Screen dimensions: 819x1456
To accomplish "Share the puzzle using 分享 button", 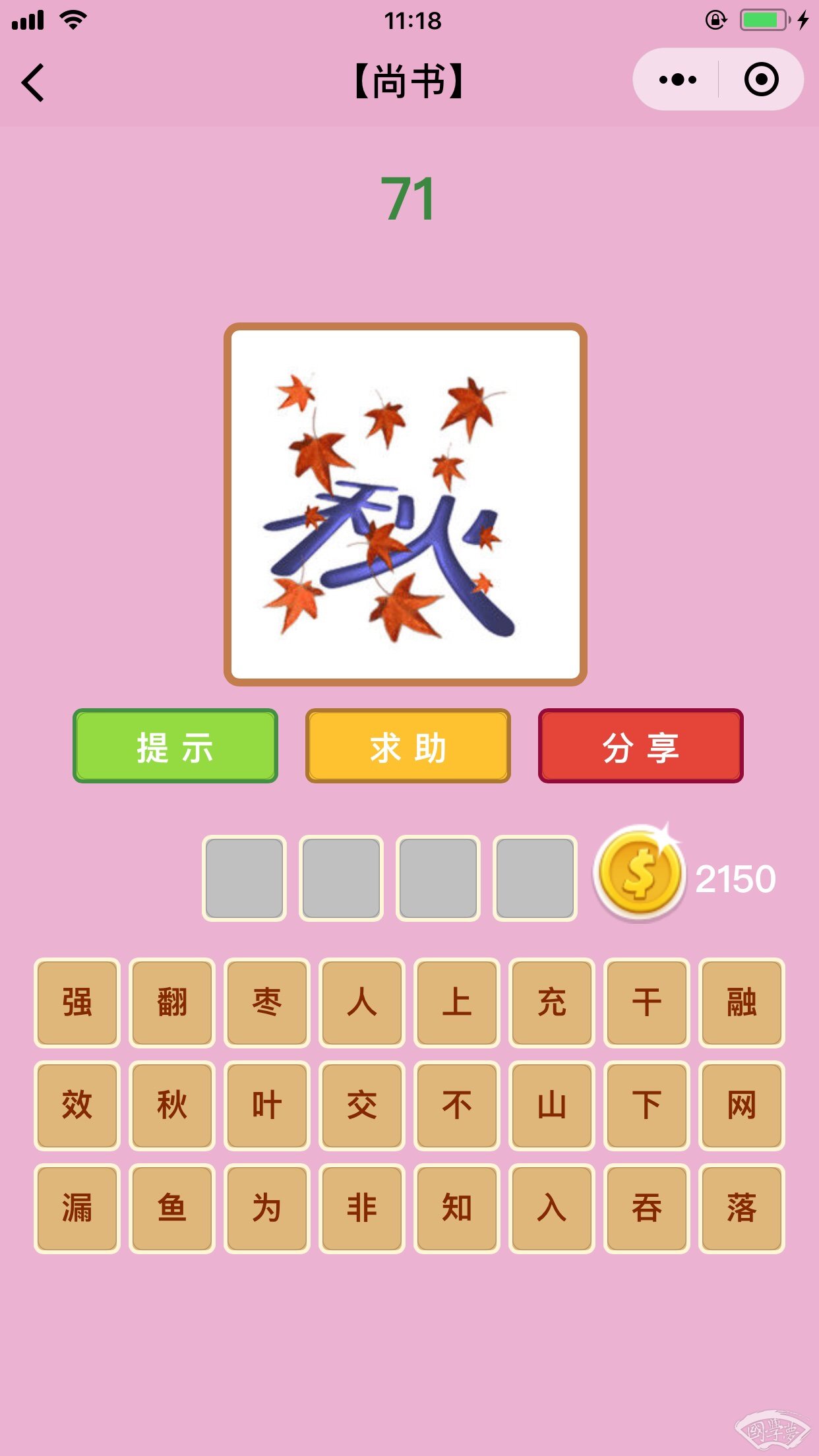I will (x=641, y=746).
